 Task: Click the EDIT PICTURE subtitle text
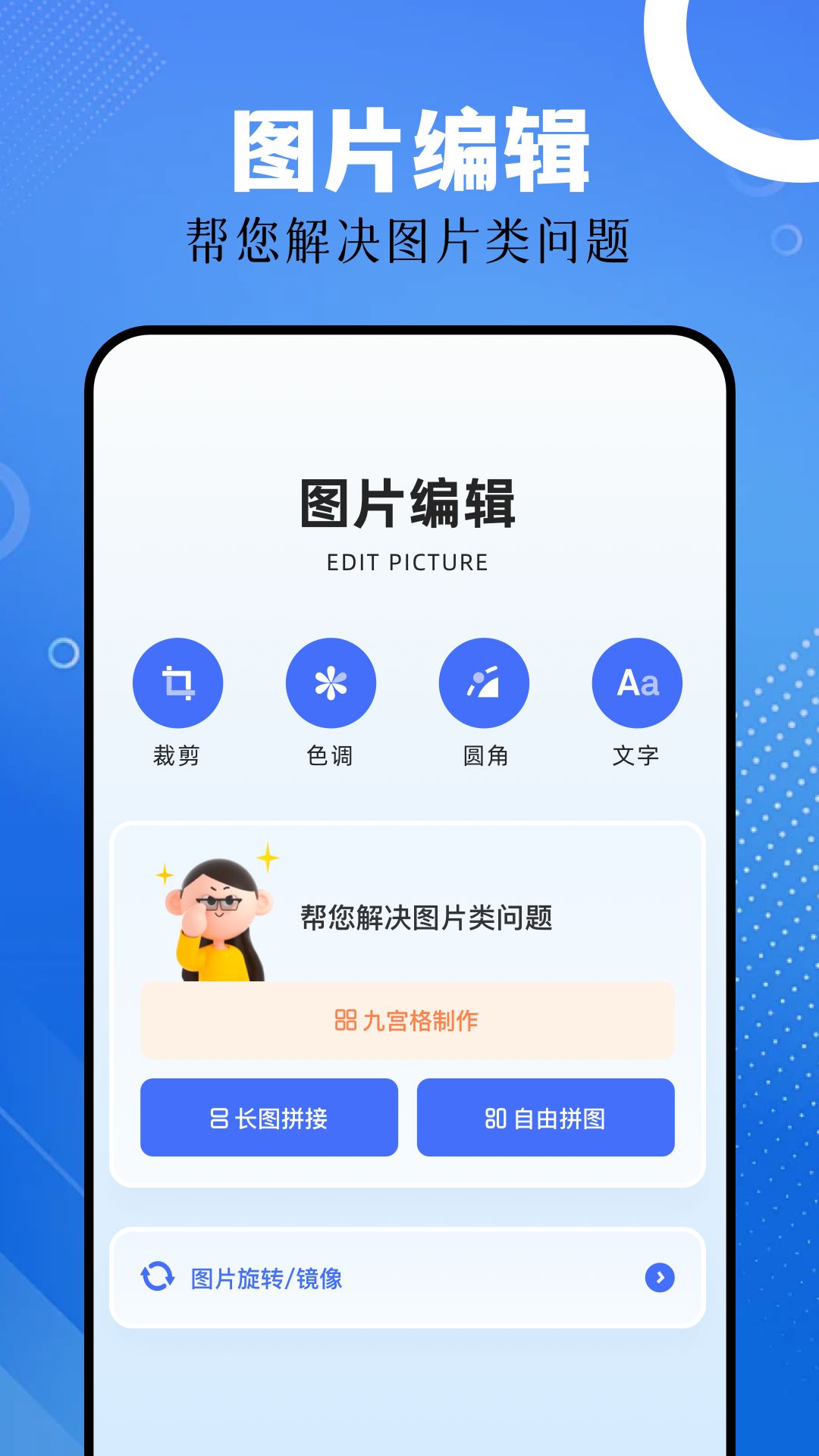coord(409,563)
